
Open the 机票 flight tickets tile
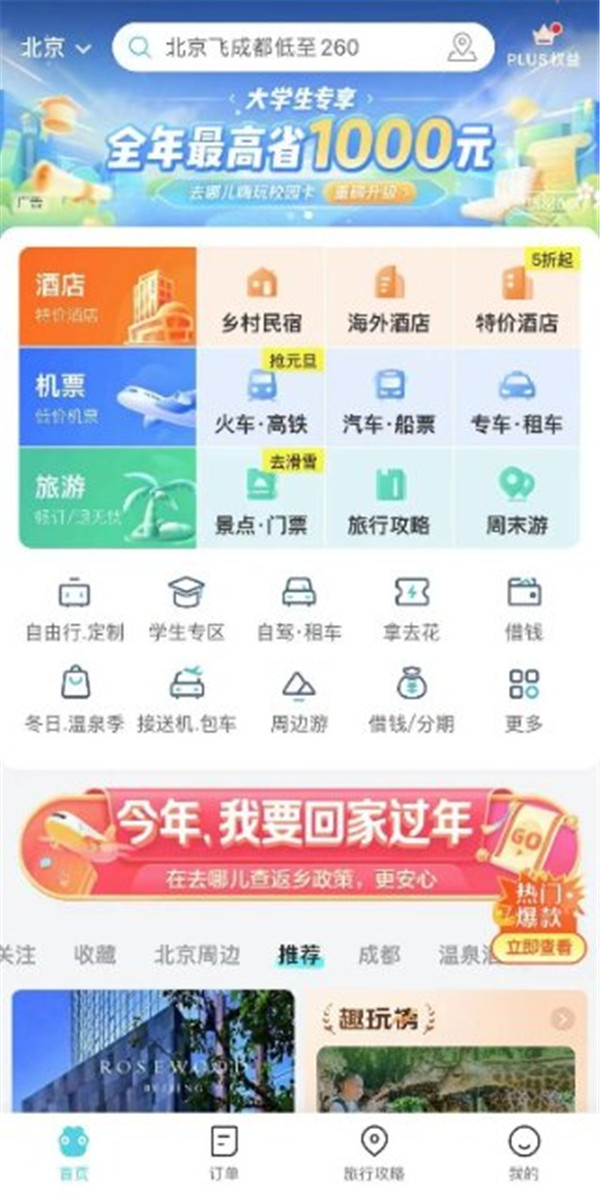pyautogui.click(x=107, y=397)
